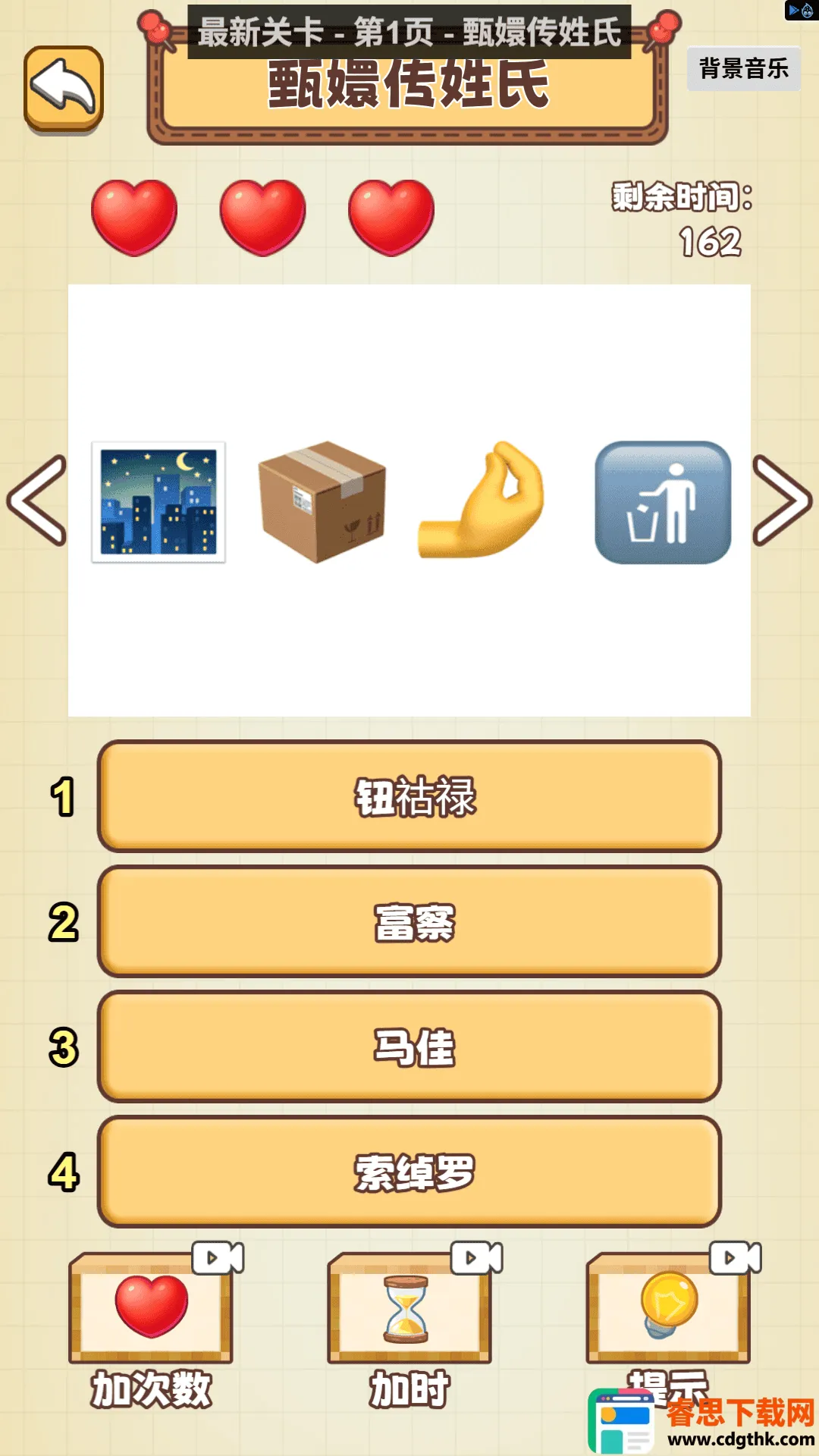Viewport: 819px width, 1456px height.
Task: Show the next puzzle with right arrow
Action: pos(782,500)
